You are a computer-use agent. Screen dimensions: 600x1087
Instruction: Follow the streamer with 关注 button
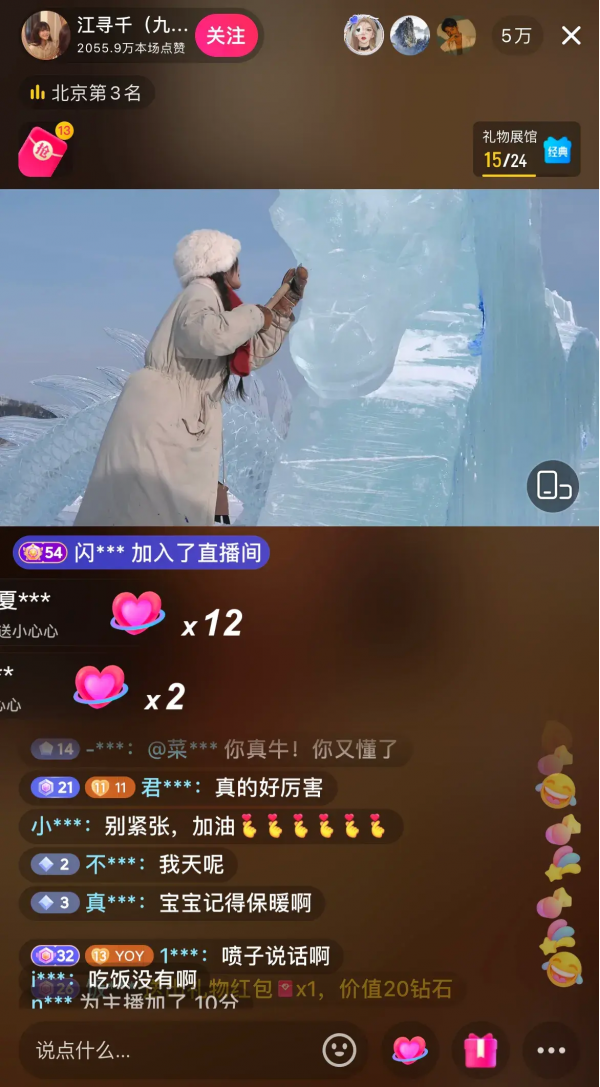click(225, 36)
